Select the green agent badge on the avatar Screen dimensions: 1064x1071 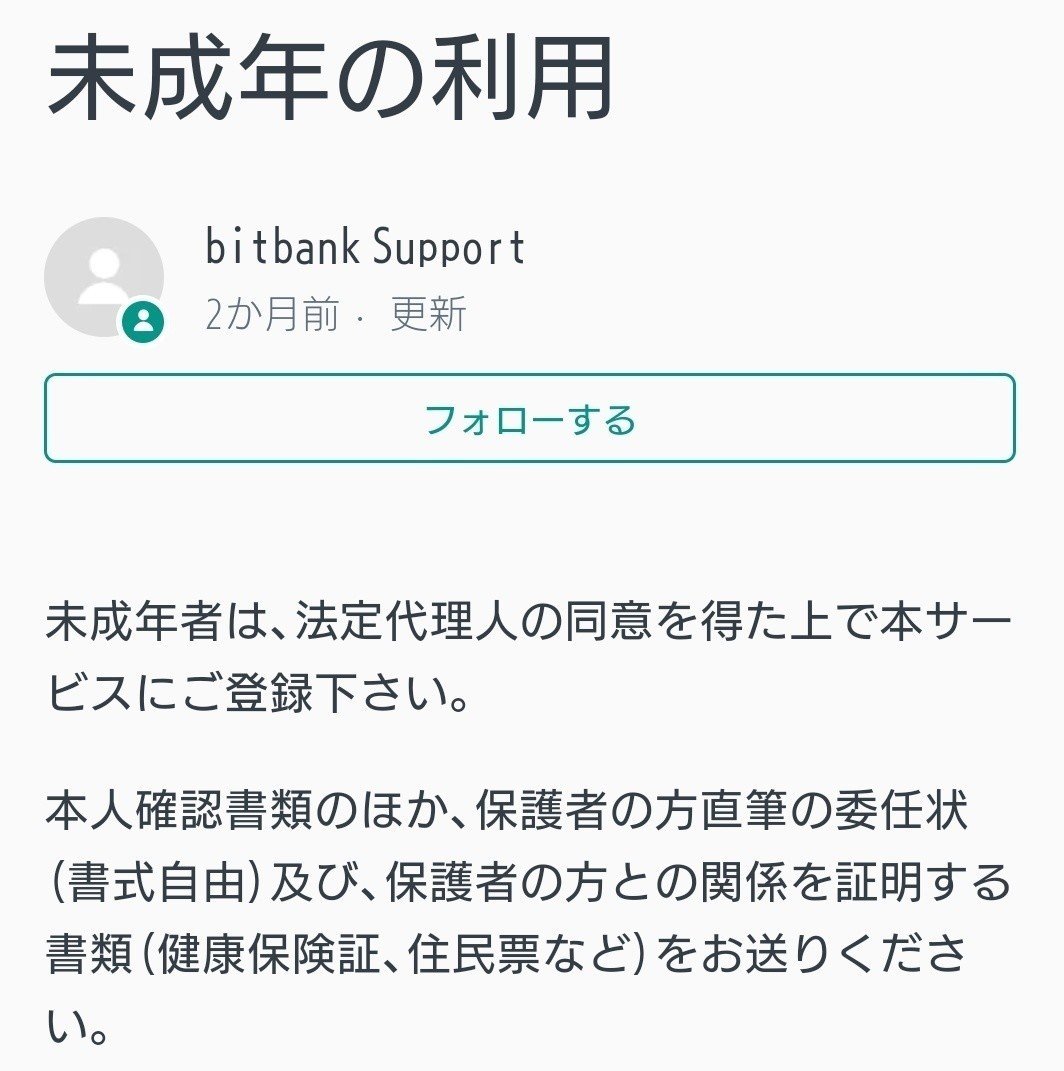(x=143, y=320)
